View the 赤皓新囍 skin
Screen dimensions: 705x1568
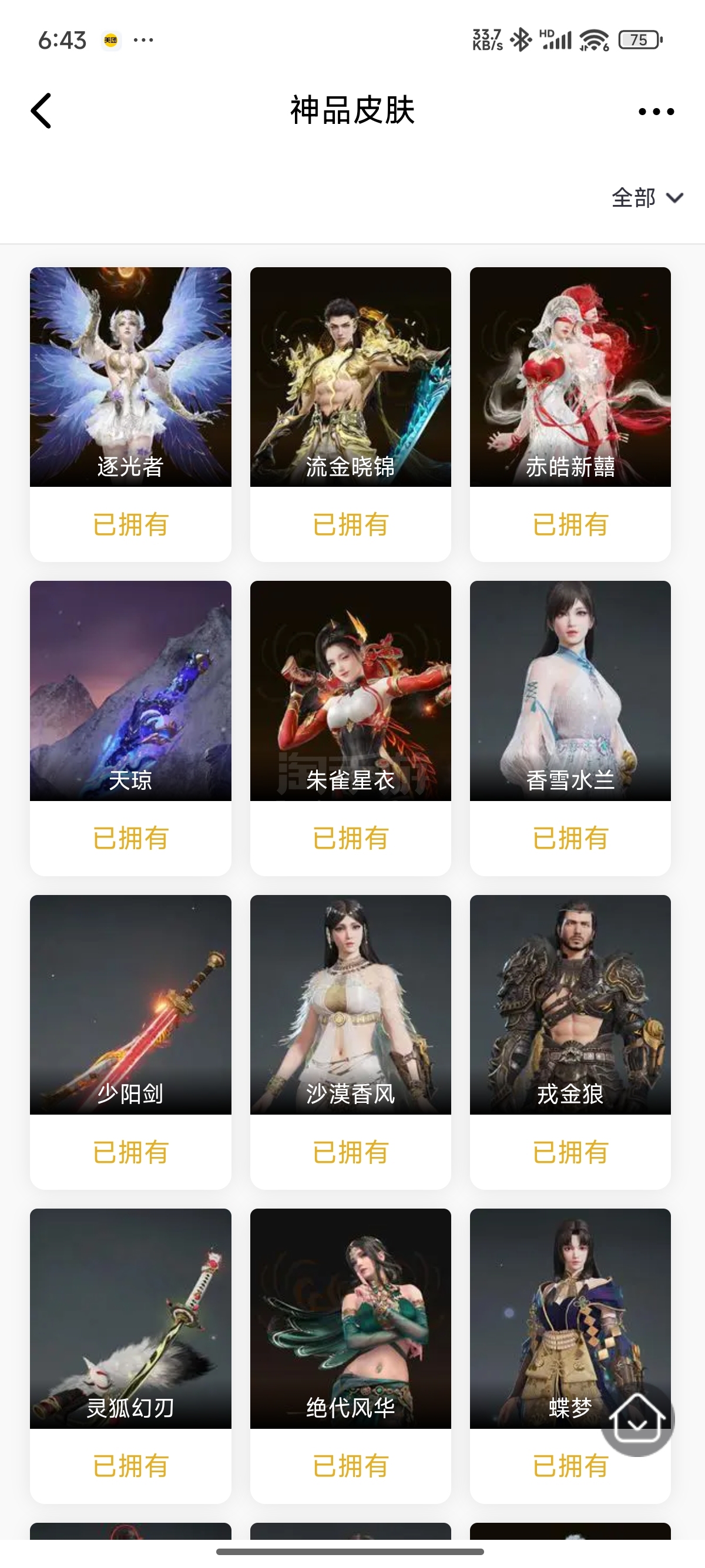coord(570,378)
